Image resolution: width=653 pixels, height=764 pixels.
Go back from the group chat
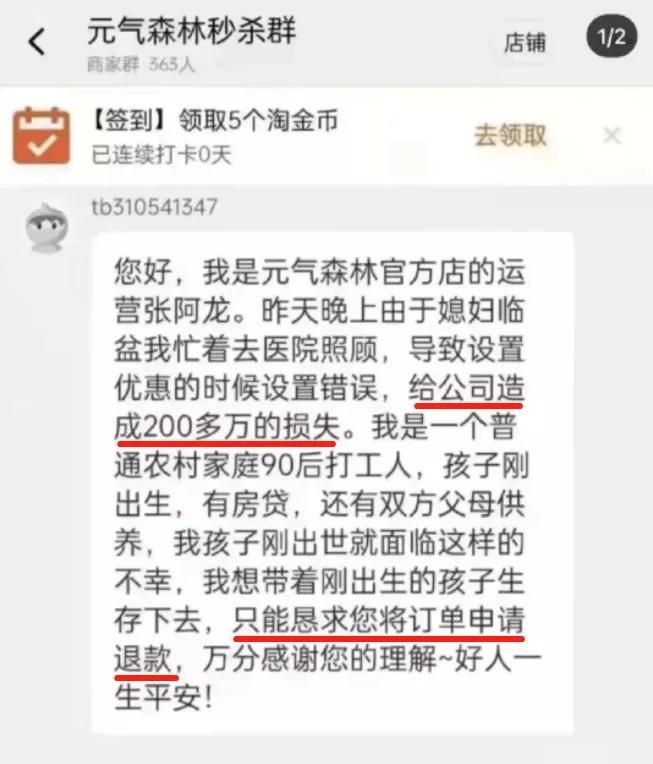coord(37,42)
